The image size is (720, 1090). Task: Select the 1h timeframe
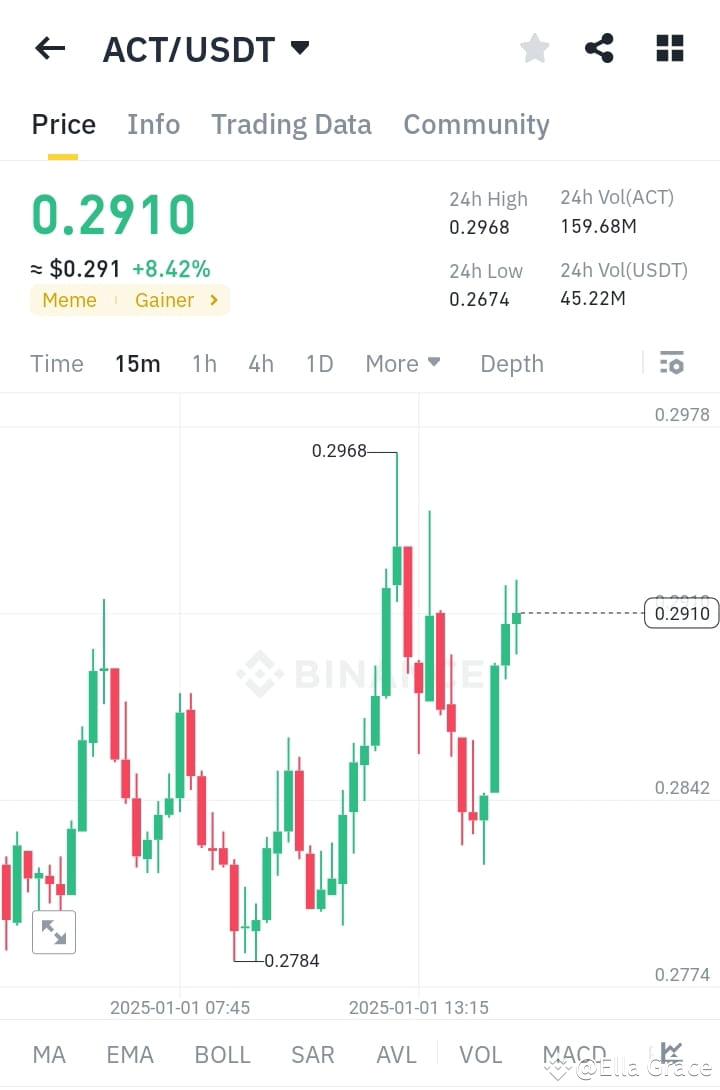204,363
